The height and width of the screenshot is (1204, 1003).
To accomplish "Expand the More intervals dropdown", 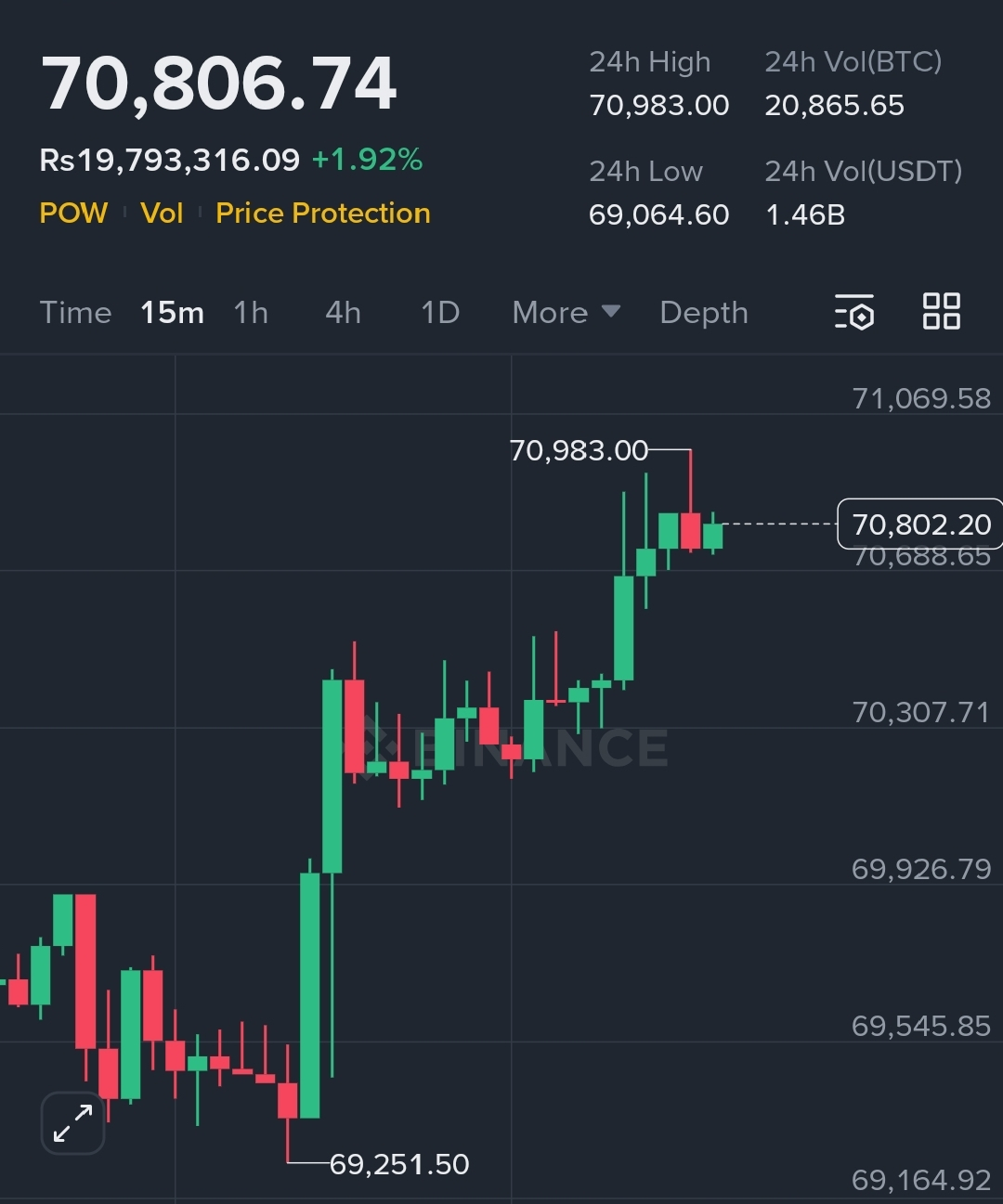I will 566,313.
